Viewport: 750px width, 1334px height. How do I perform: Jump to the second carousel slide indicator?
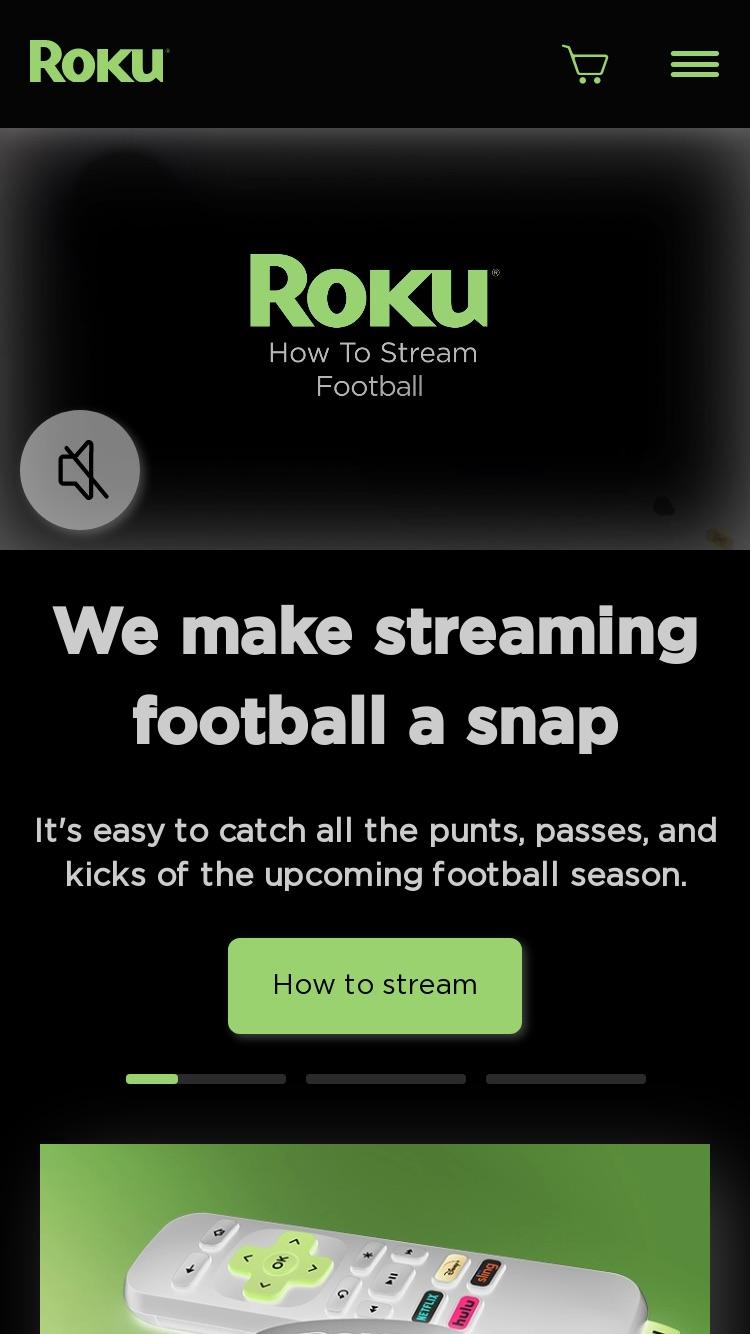click(386, 1079)
